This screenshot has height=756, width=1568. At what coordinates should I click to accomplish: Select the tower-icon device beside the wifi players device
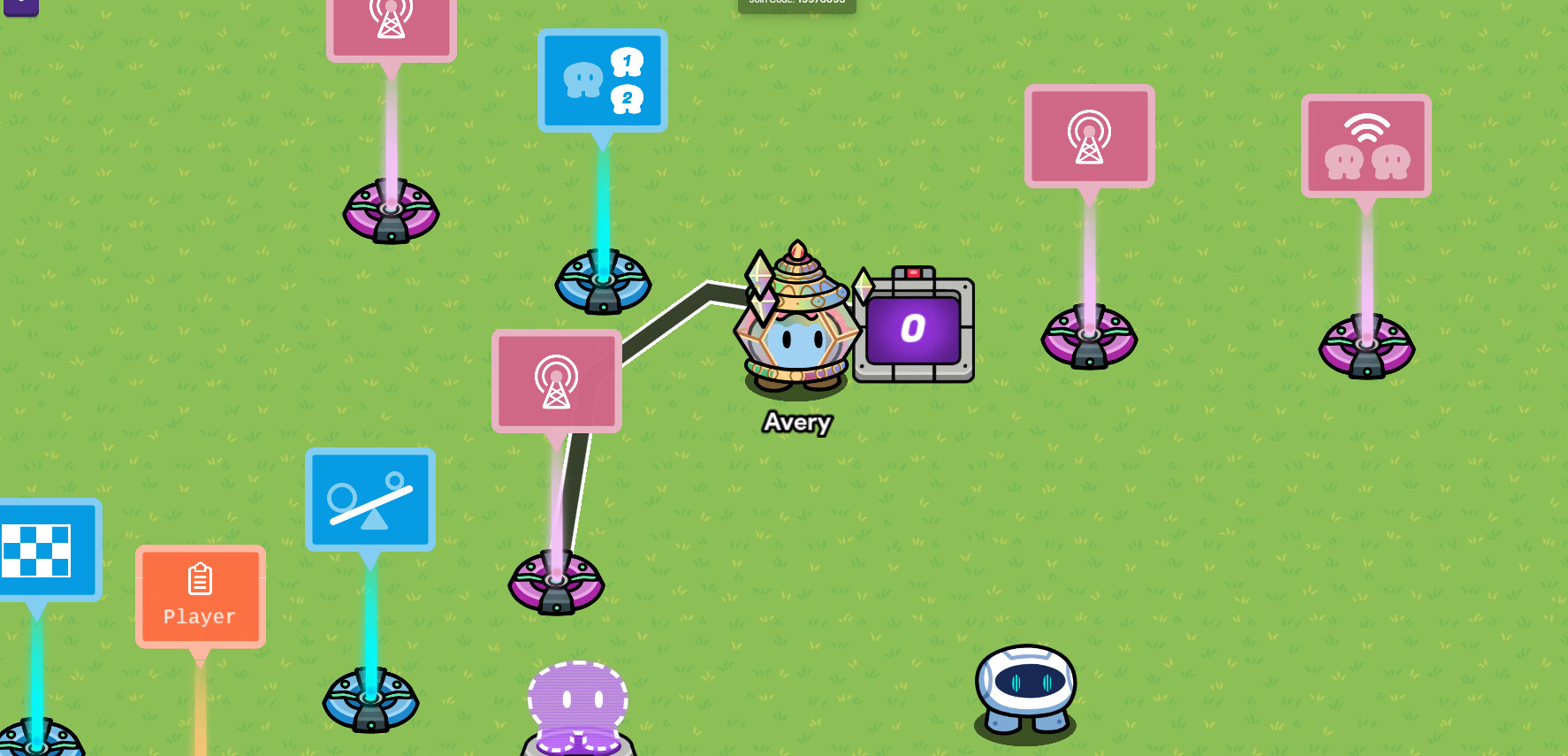[x=1089, y=136]
